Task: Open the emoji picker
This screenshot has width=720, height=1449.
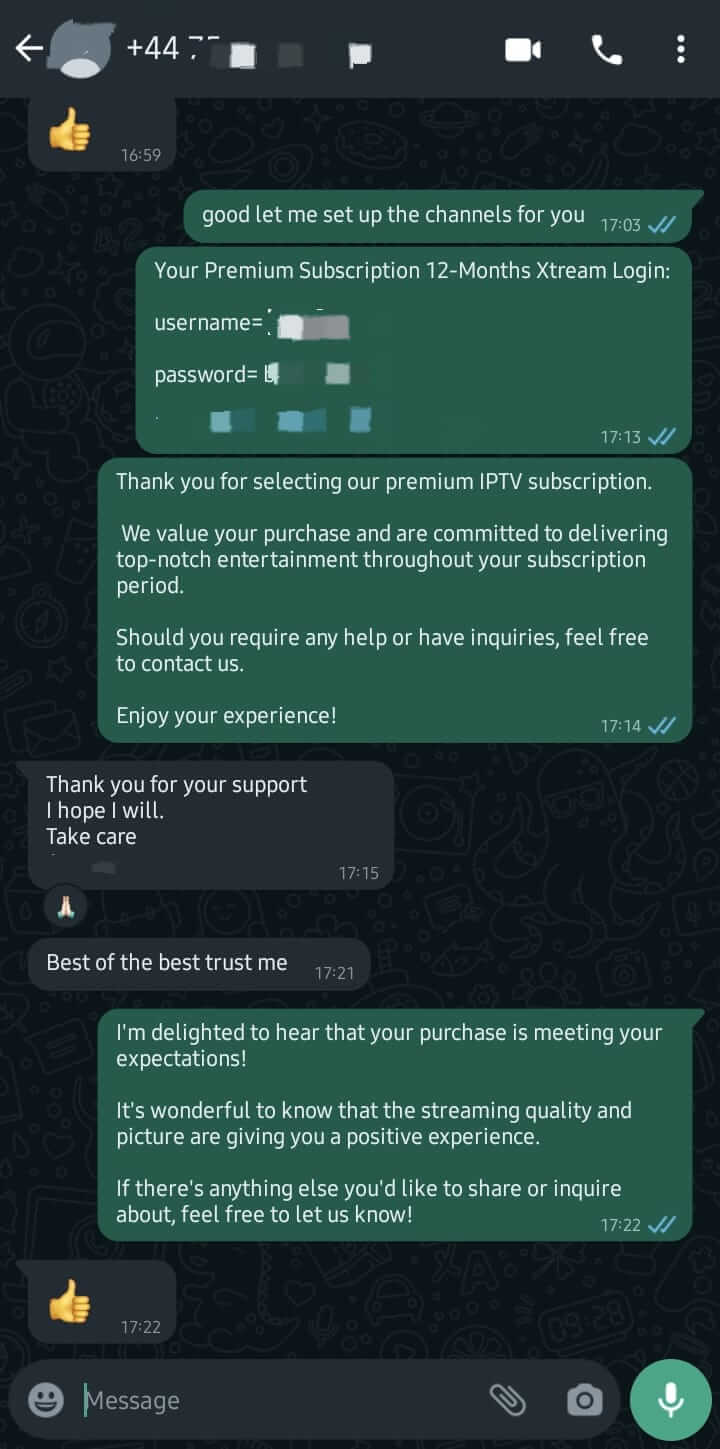Action: (45, 1399)
